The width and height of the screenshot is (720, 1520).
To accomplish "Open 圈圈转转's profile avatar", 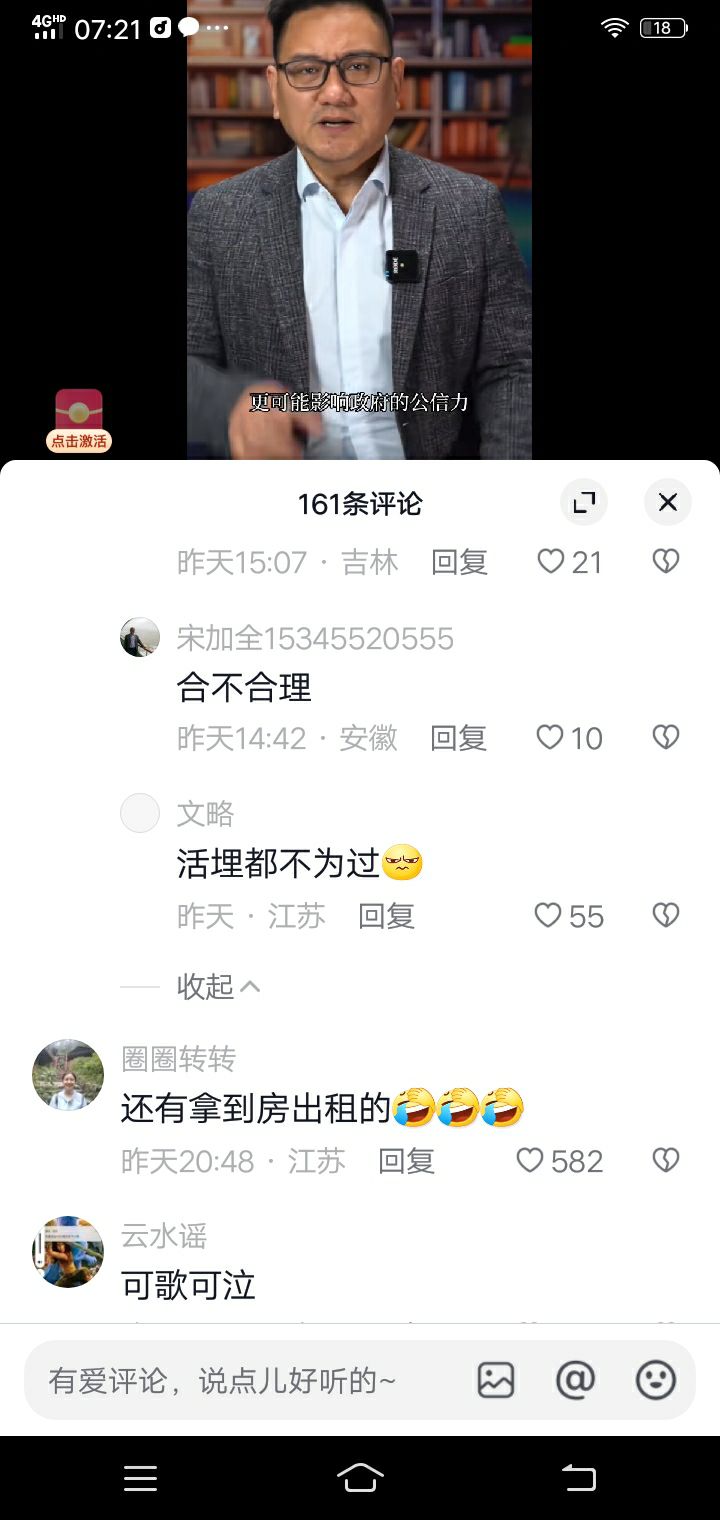I will (68, 1075).
